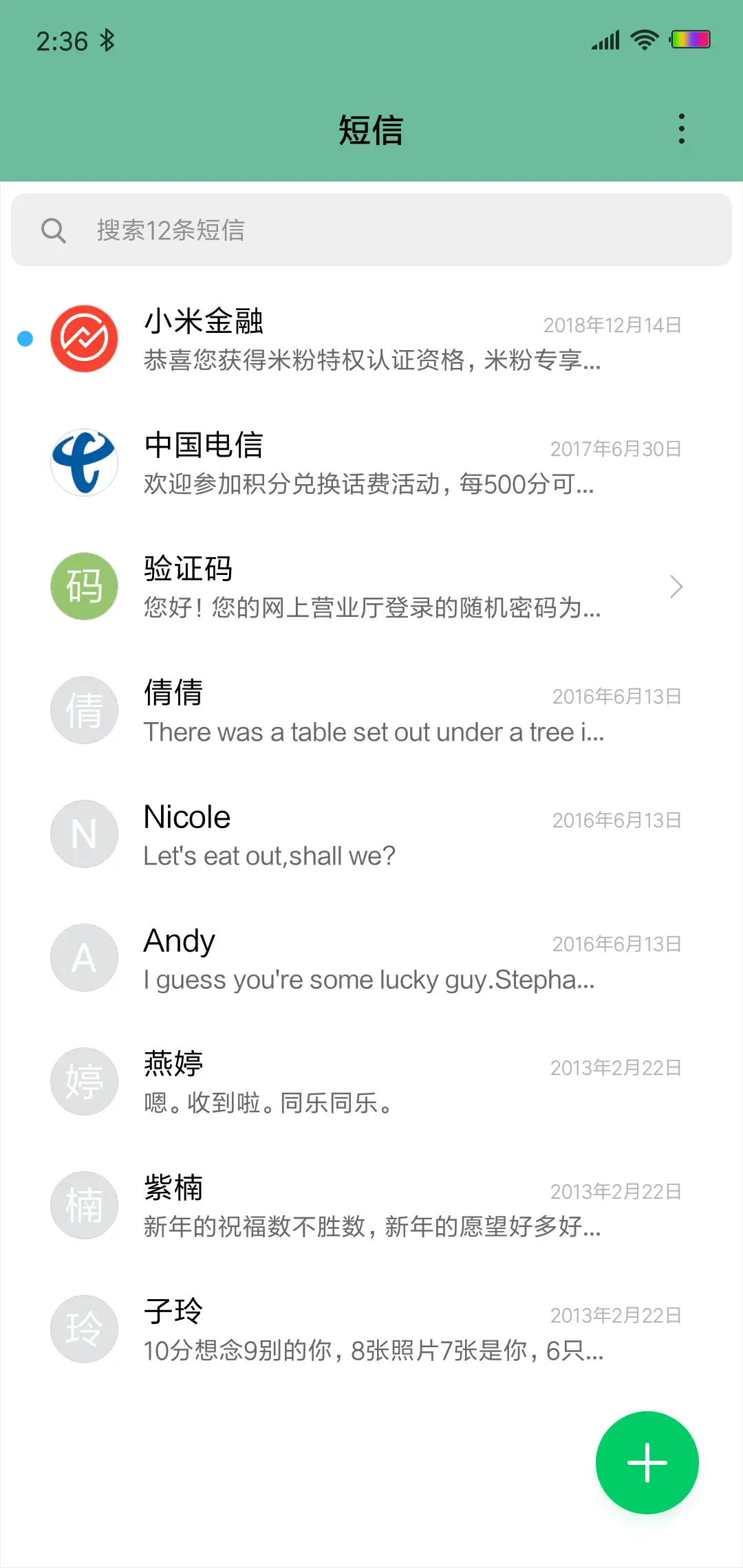Viewport: 743px width, 1568px height.
Task: Open the 小米金融 avatar icon
Action: click(x=84, y=338)
